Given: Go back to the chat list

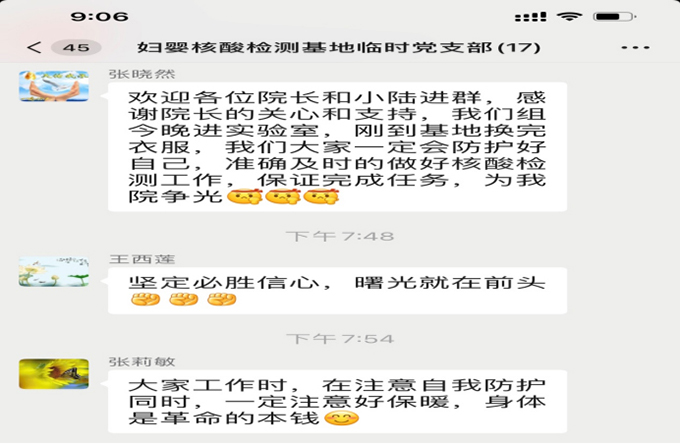Looking at the screenshot, I should point(35,47).
